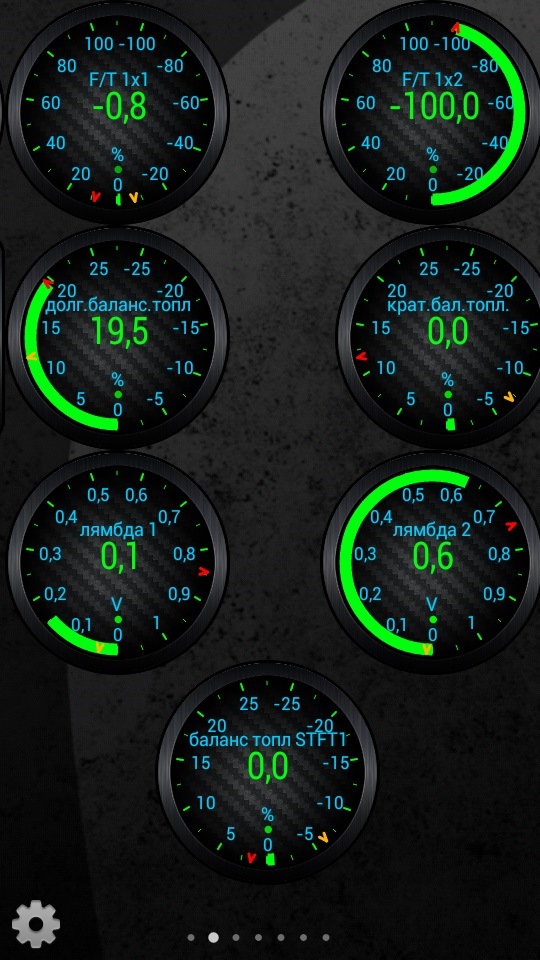The image size is (540, 960).
Task: Open the долг.баланс.топл gauge
Action: tap(118, 337)
